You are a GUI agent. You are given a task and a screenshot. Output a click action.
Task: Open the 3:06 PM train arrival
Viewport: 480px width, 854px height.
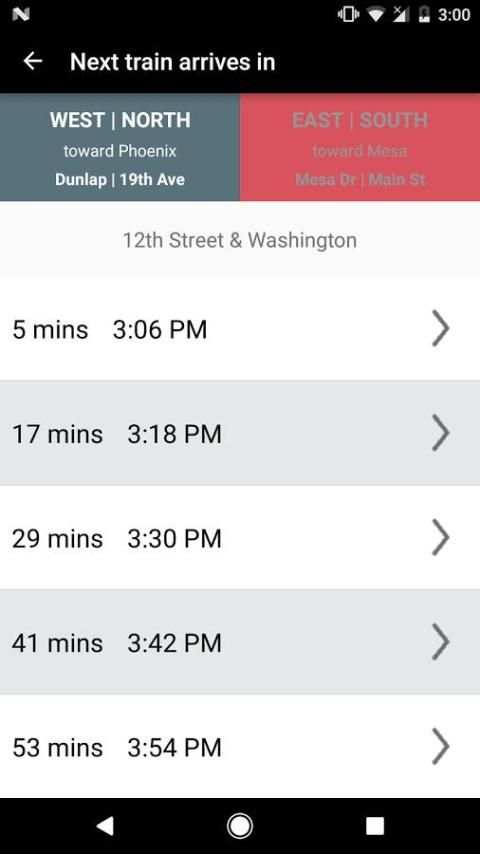point(240,329)
